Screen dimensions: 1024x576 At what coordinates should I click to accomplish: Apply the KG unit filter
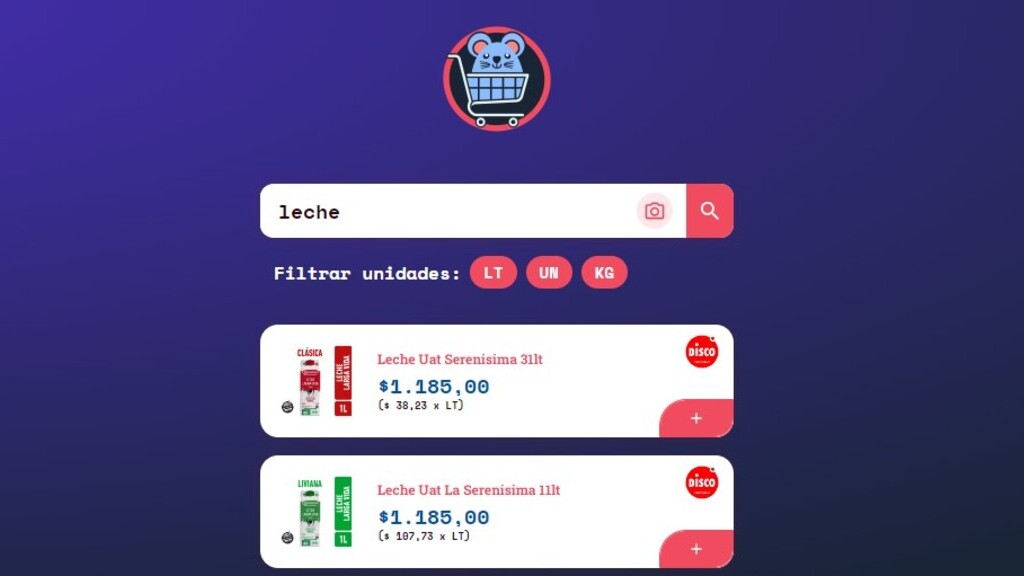tap(604, 273)
